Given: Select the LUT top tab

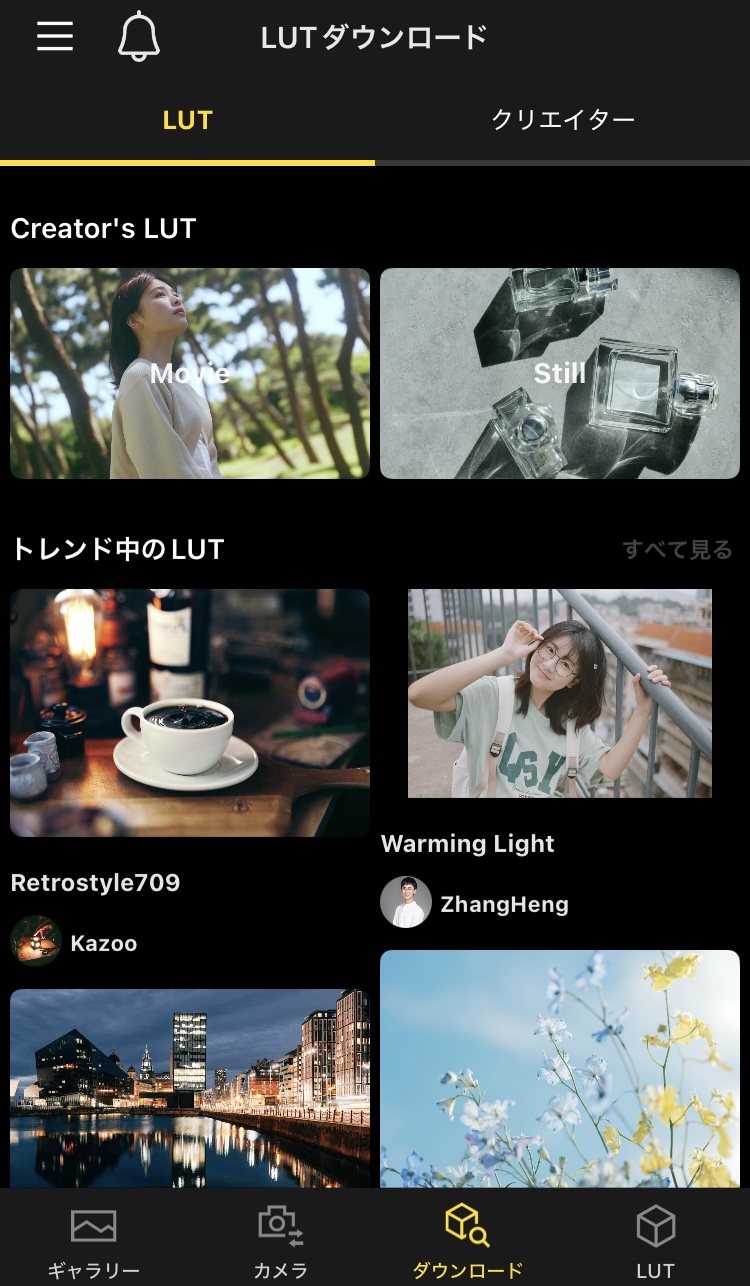Looking at the screenshot, I should pyautogui.click(x=187, y=121).
